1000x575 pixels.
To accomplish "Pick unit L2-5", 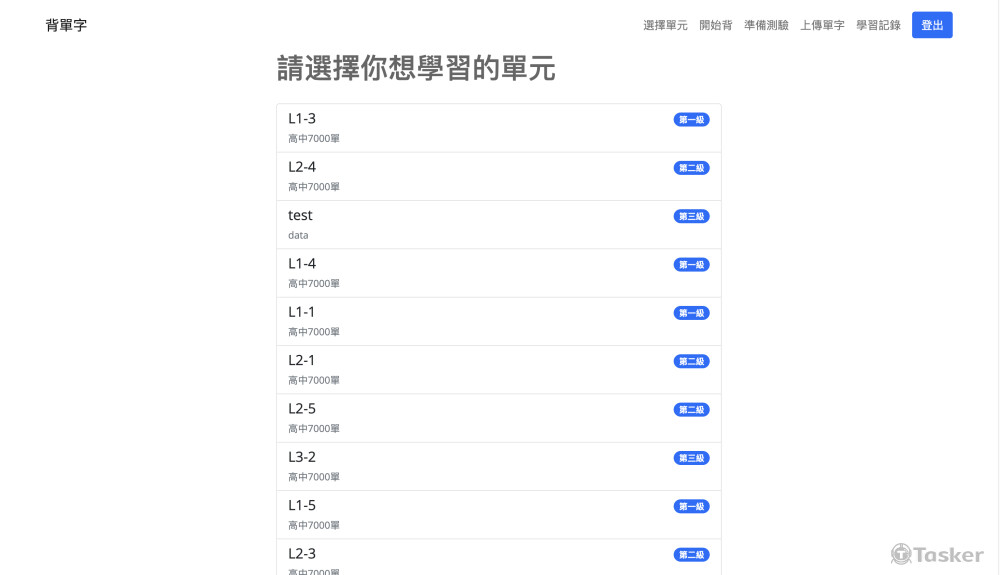I will [498, 418].
